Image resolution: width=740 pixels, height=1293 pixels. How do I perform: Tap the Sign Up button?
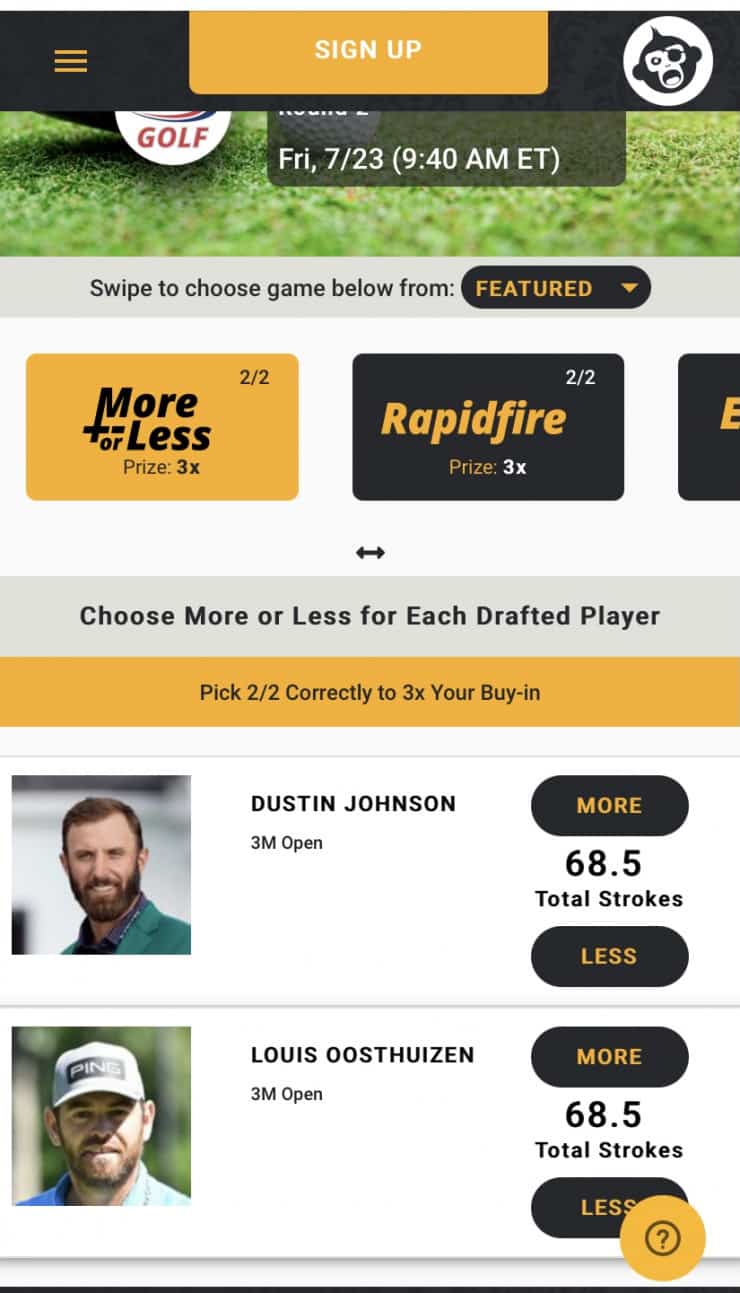[x=368, y=50]
